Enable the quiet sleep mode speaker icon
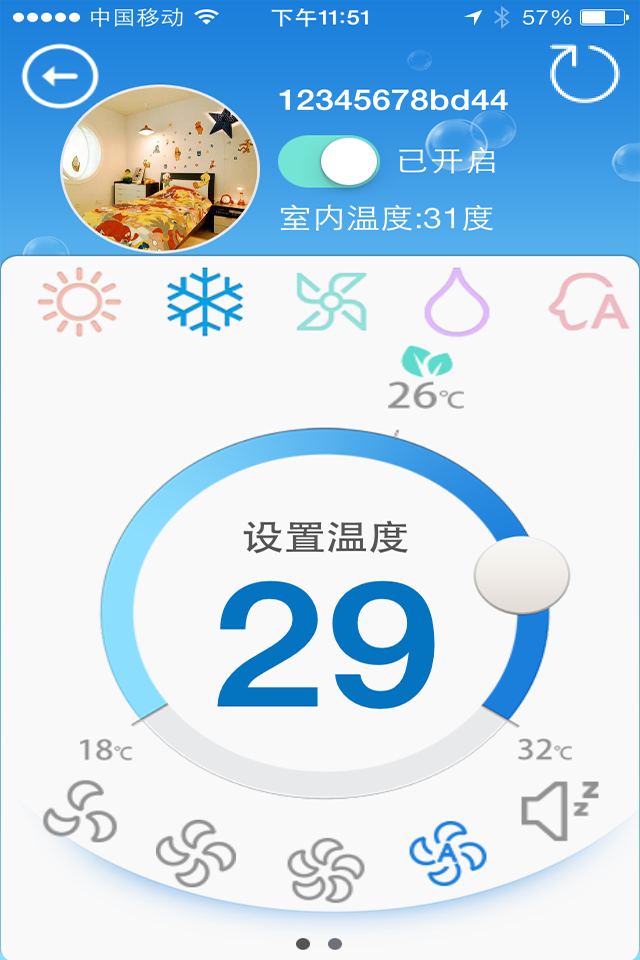Screen dimensions: 640x960 [560, 808]
